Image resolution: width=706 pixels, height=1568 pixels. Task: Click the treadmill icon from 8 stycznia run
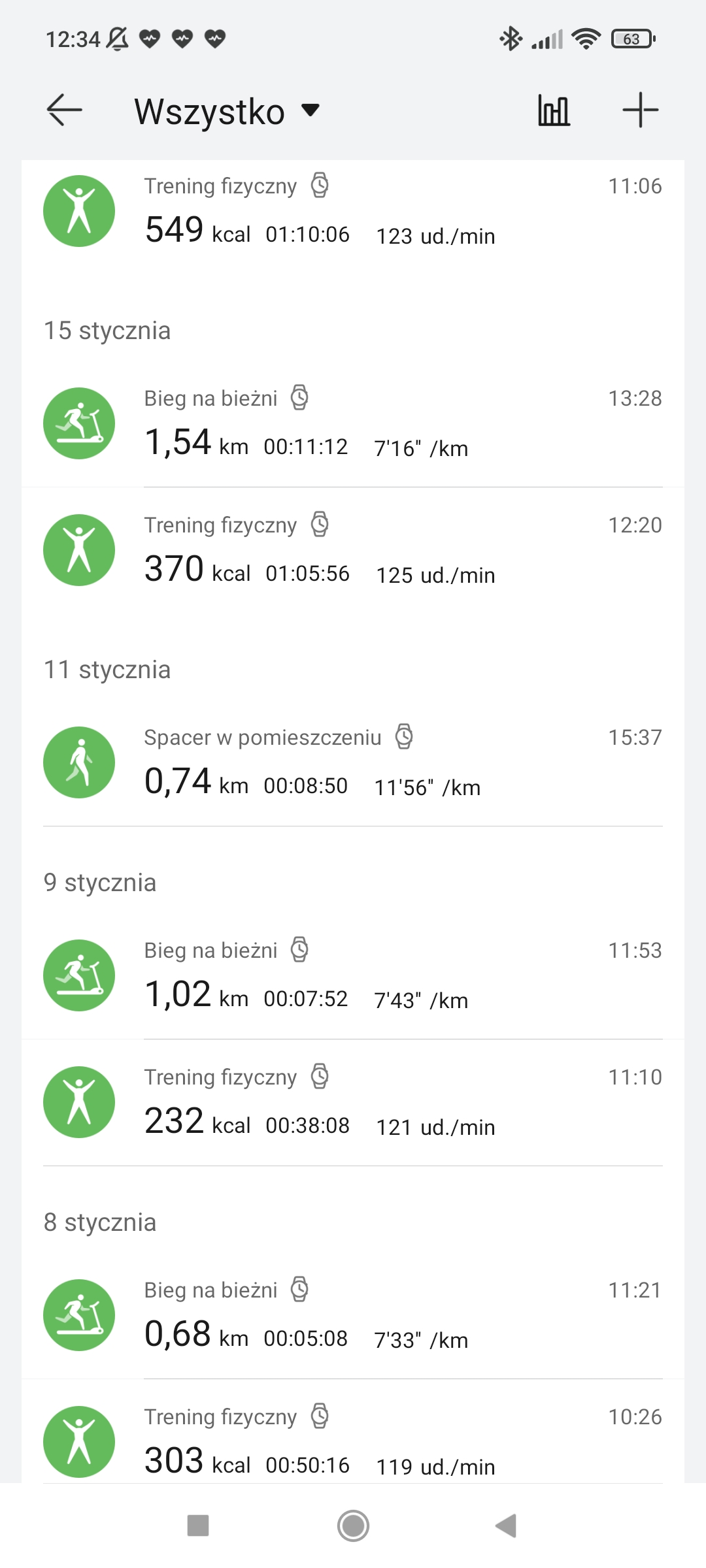(x=78, y=1315)
